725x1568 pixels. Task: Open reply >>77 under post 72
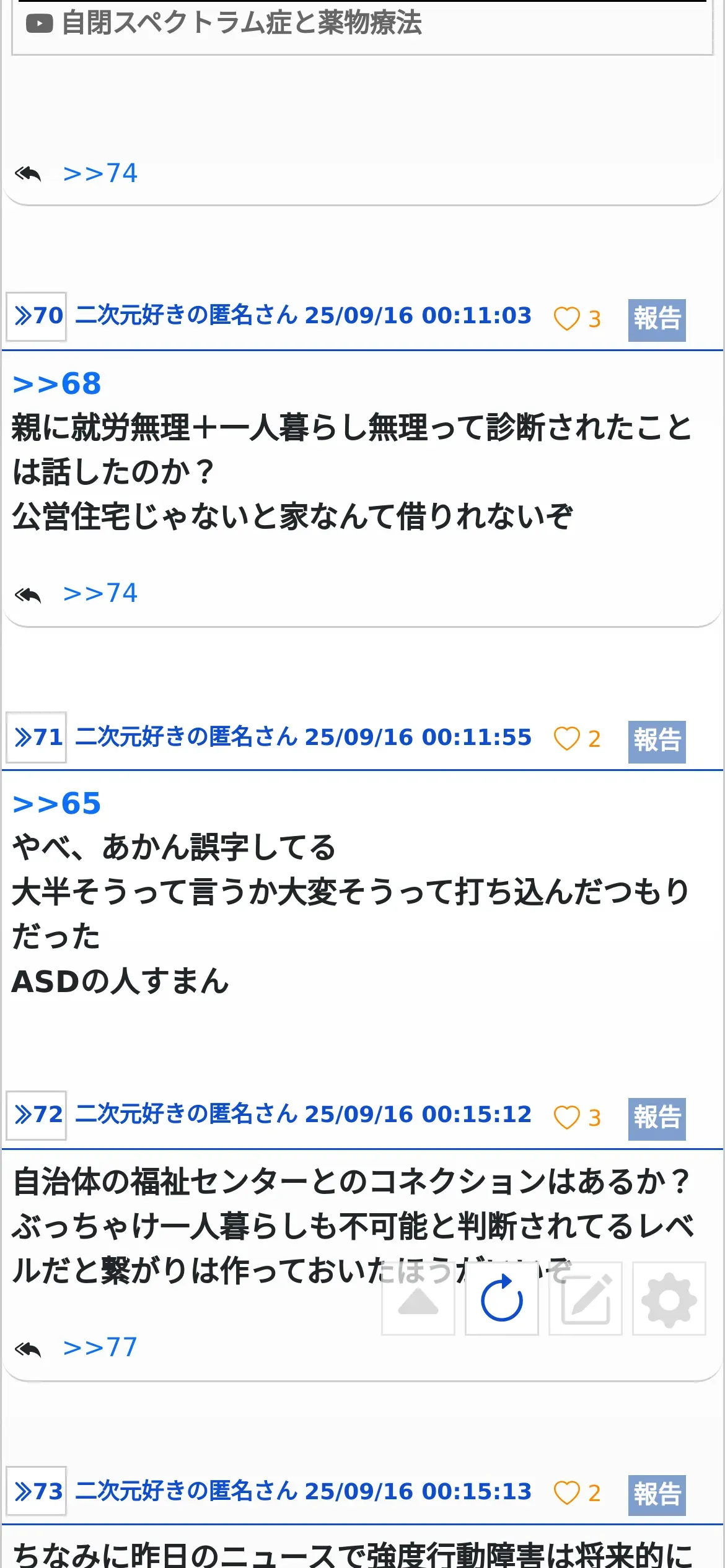pyautogui.click(x=100, y=1348)
